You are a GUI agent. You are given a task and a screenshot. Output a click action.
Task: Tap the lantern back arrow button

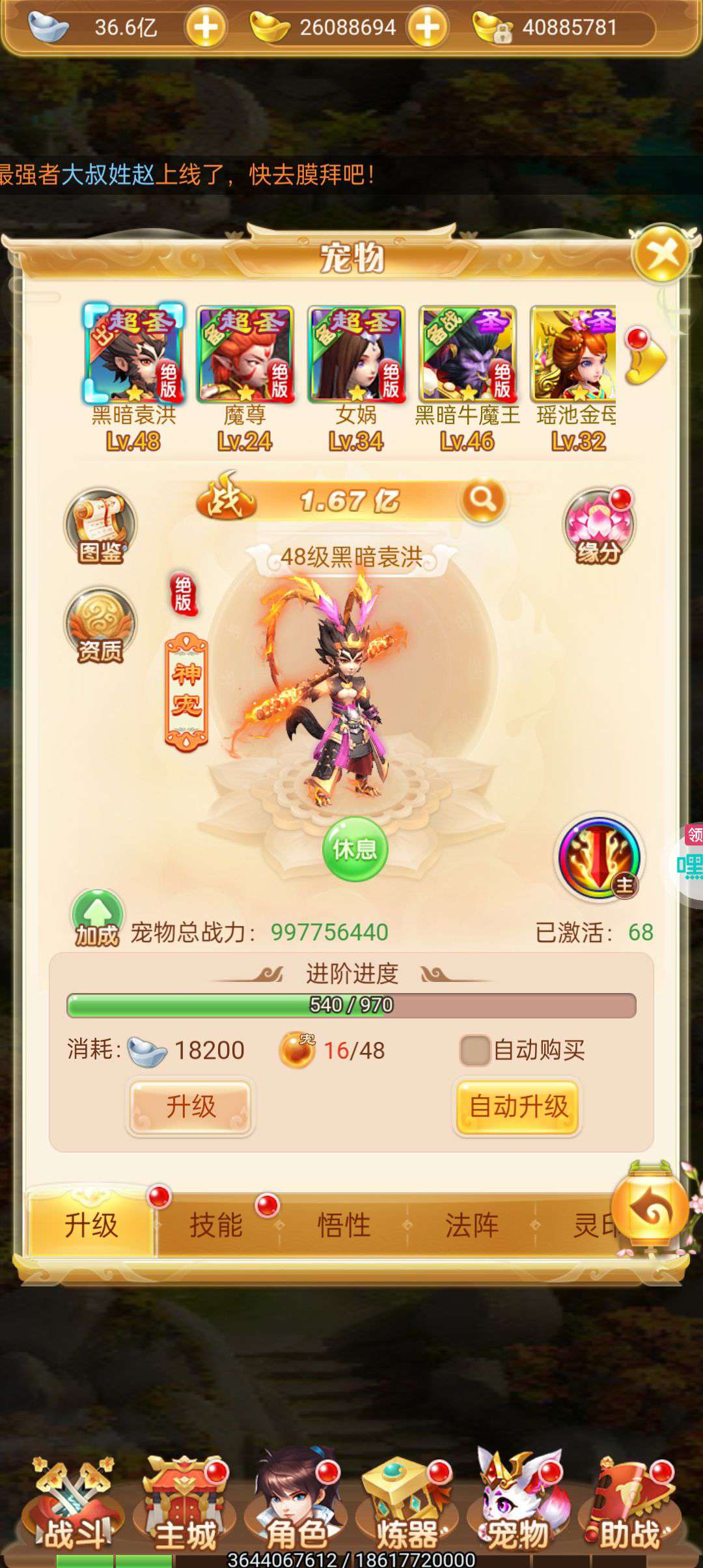click(x=651, y=1210)
